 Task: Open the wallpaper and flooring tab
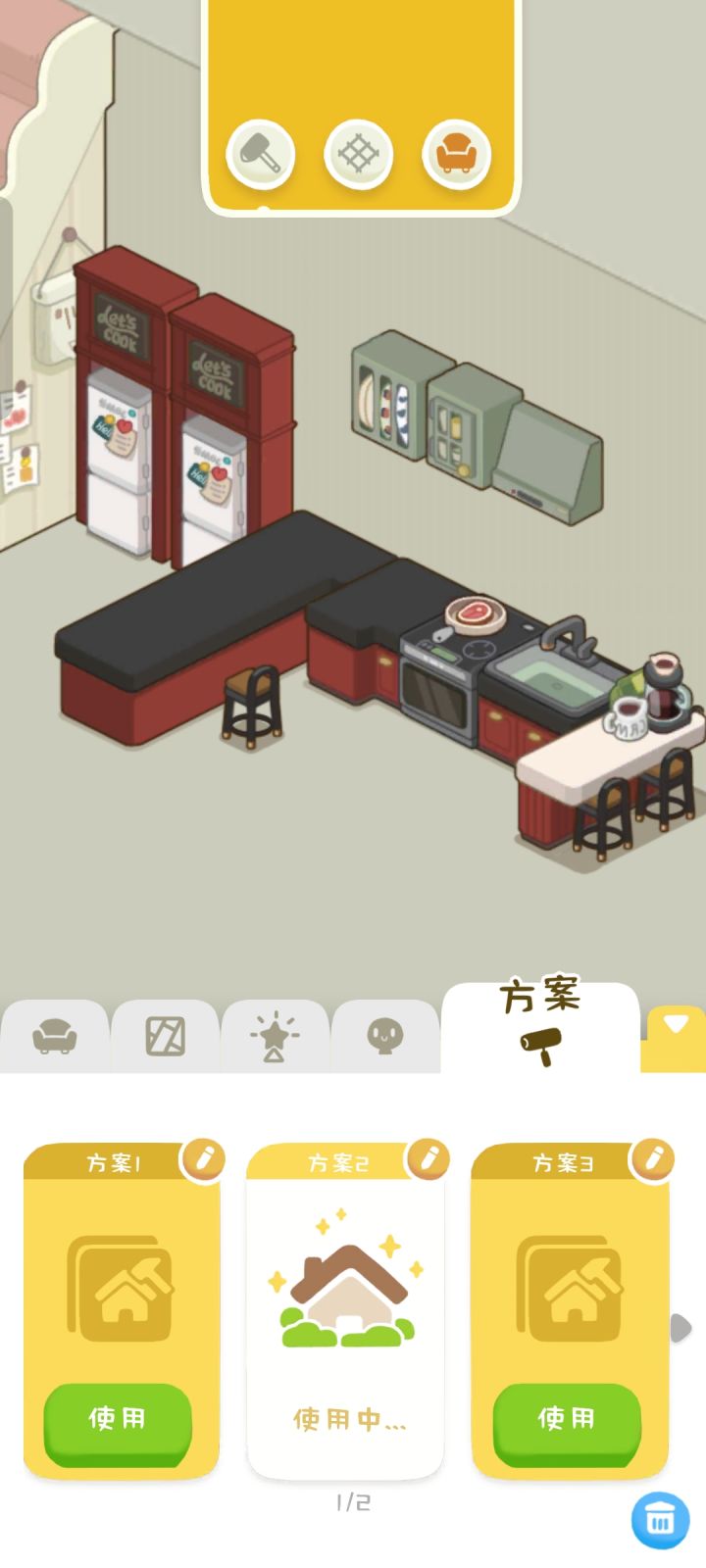click(x=165, y=1036)
